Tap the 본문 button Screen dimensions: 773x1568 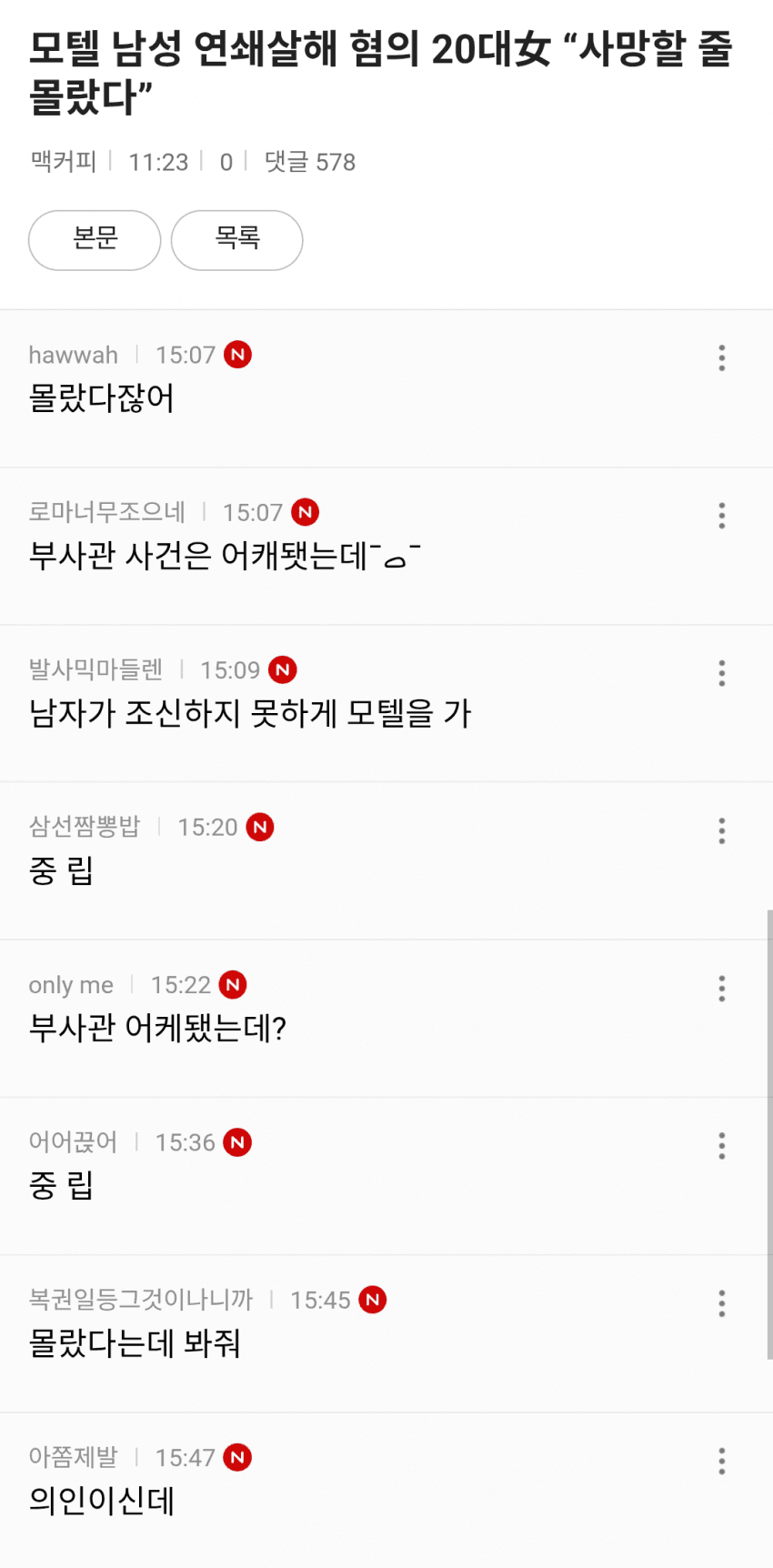click(95, 240)
